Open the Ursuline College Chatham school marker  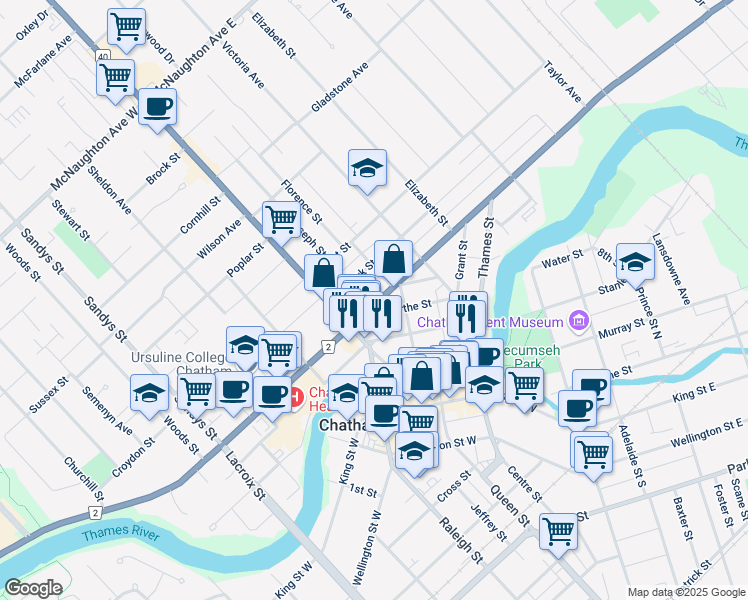tap(245, 345)
